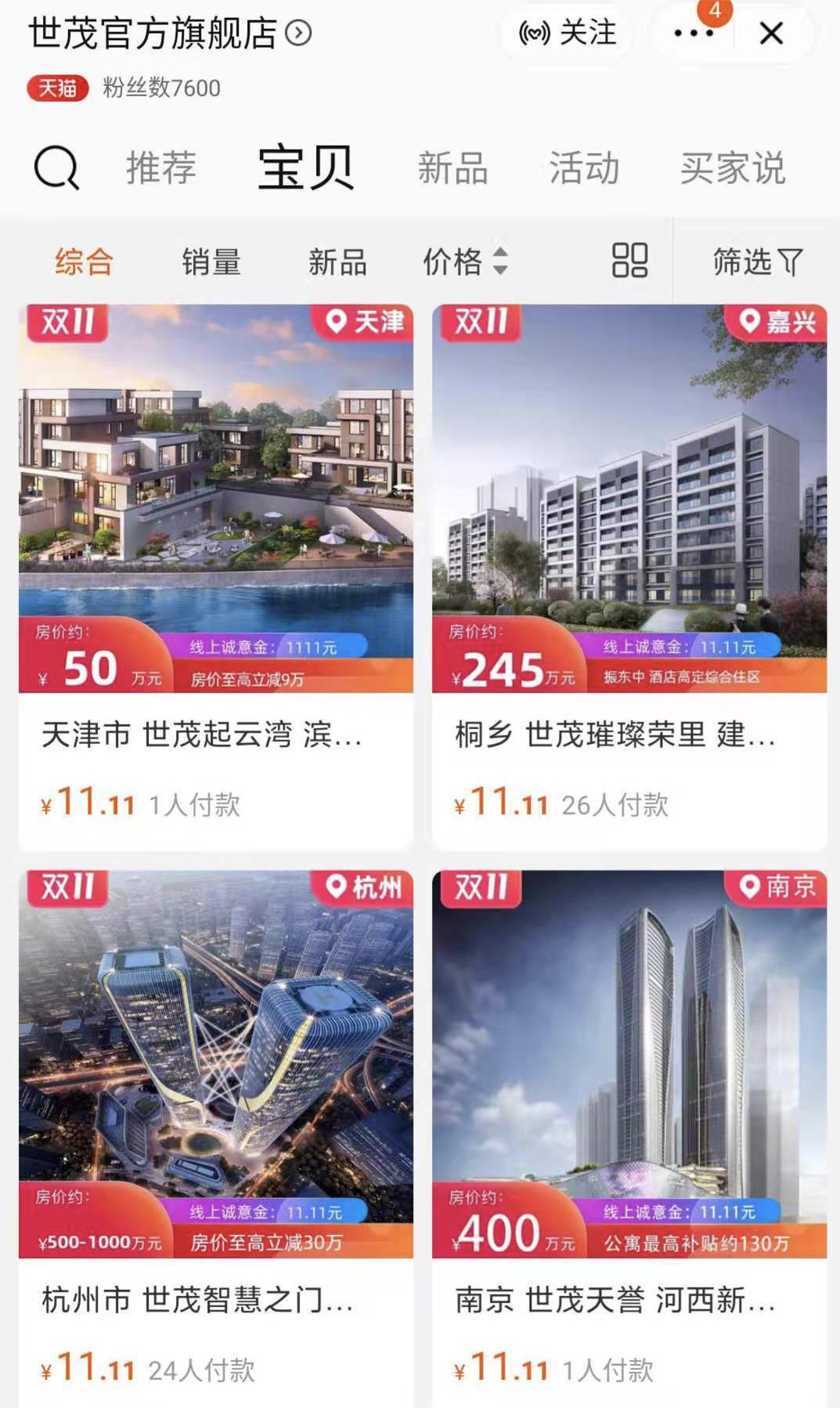Close the store page
840x1408 pixels.
pyautogui.click(x=771, y=34)
